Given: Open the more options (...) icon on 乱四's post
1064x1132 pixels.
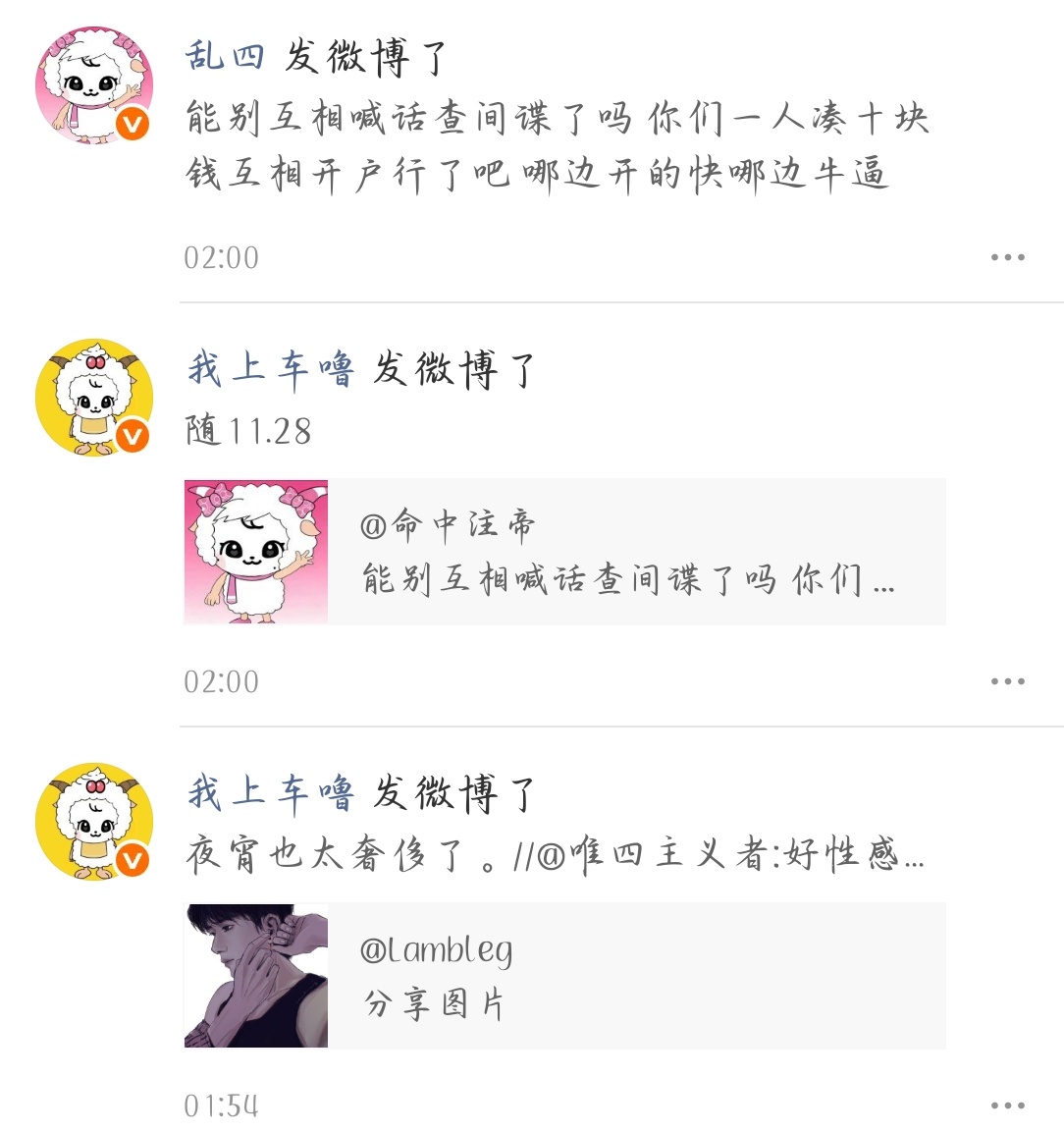Looking at the screenshot, I should tap(1007, 256).
